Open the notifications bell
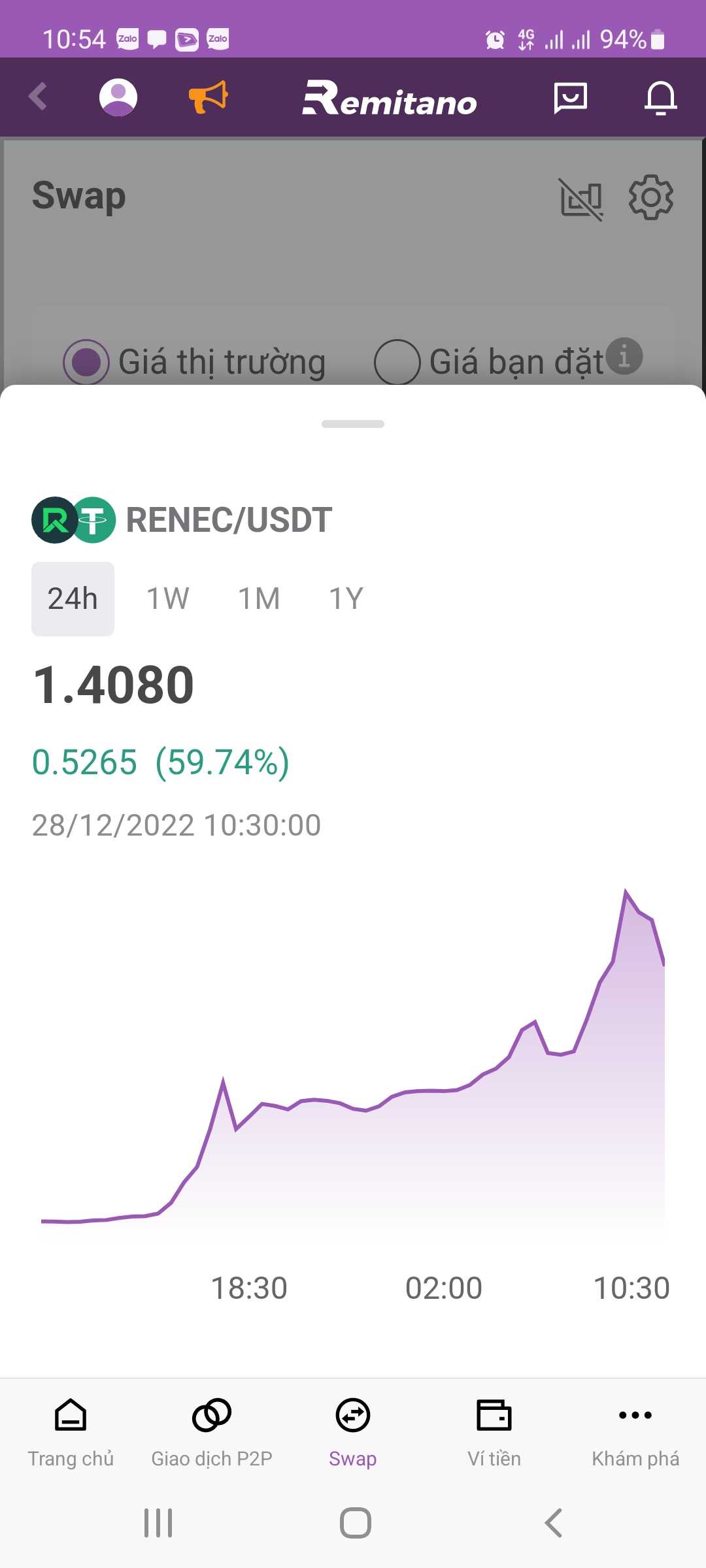This screenshot has height=1568, width=706. pyautogui.click(x=660, y=98)
